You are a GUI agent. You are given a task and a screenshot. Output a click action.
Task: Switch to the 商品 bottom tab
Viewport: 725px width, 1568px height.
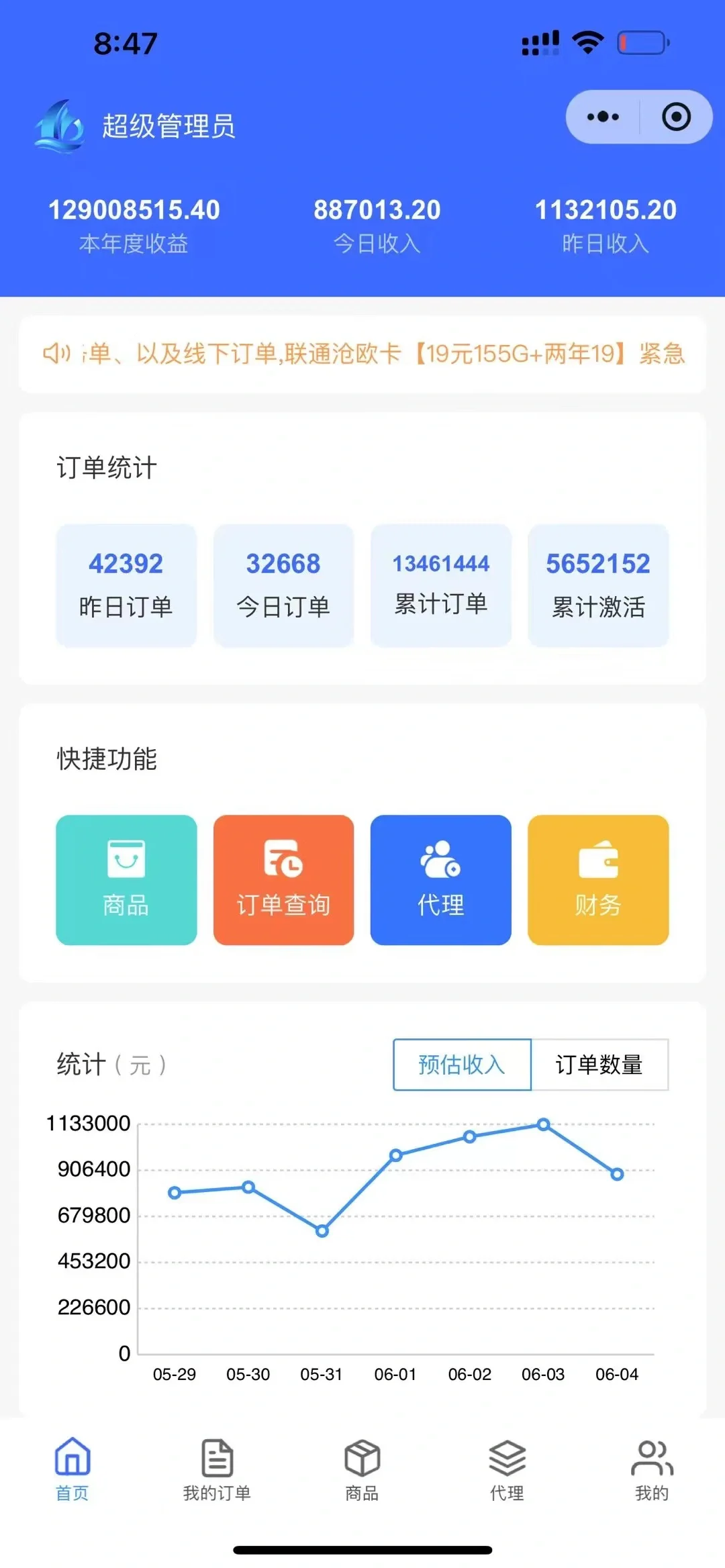[x=362, y=1469]
